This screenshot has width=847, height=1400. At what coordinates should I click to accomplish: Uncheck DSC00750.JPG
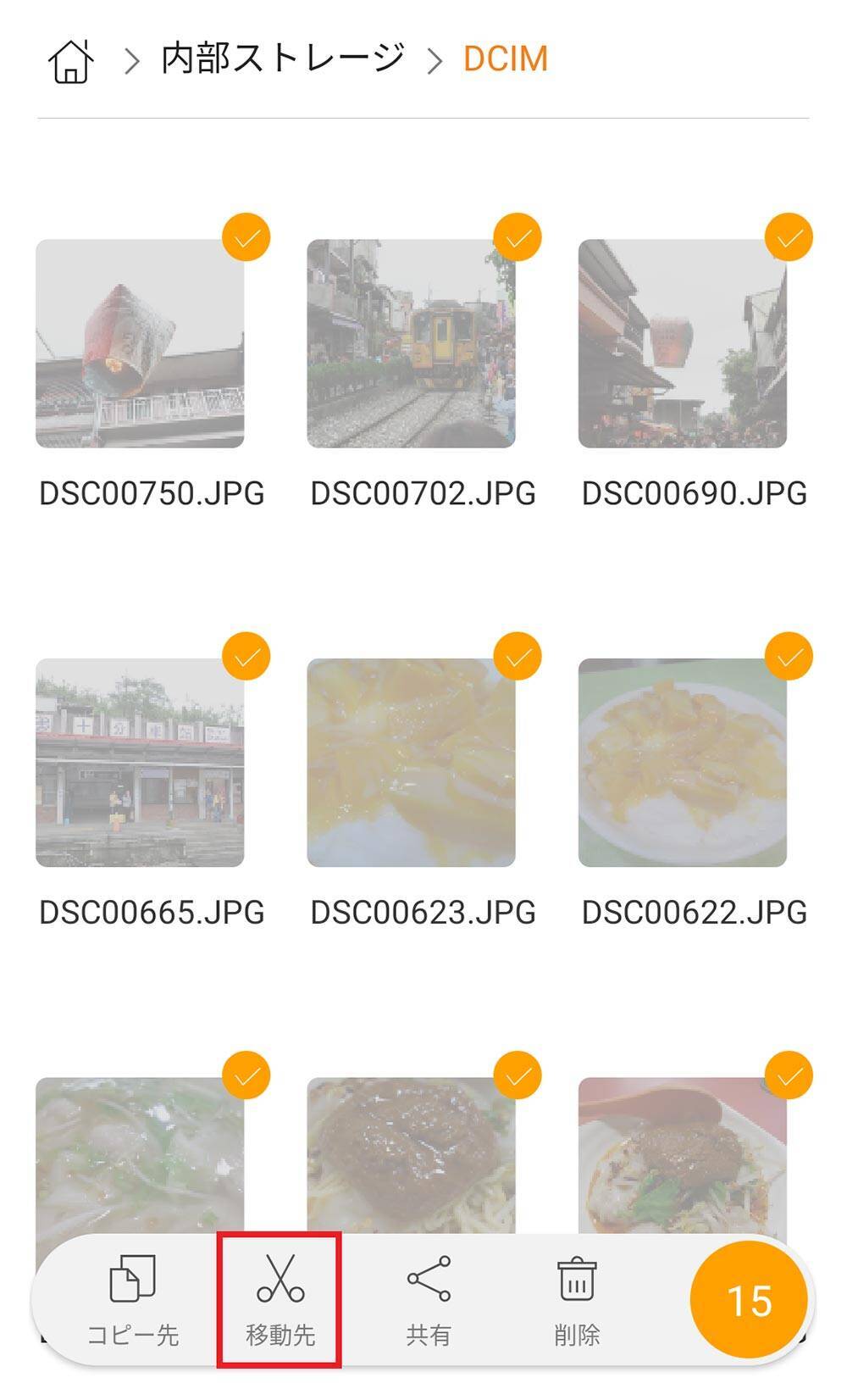[246, 237]
